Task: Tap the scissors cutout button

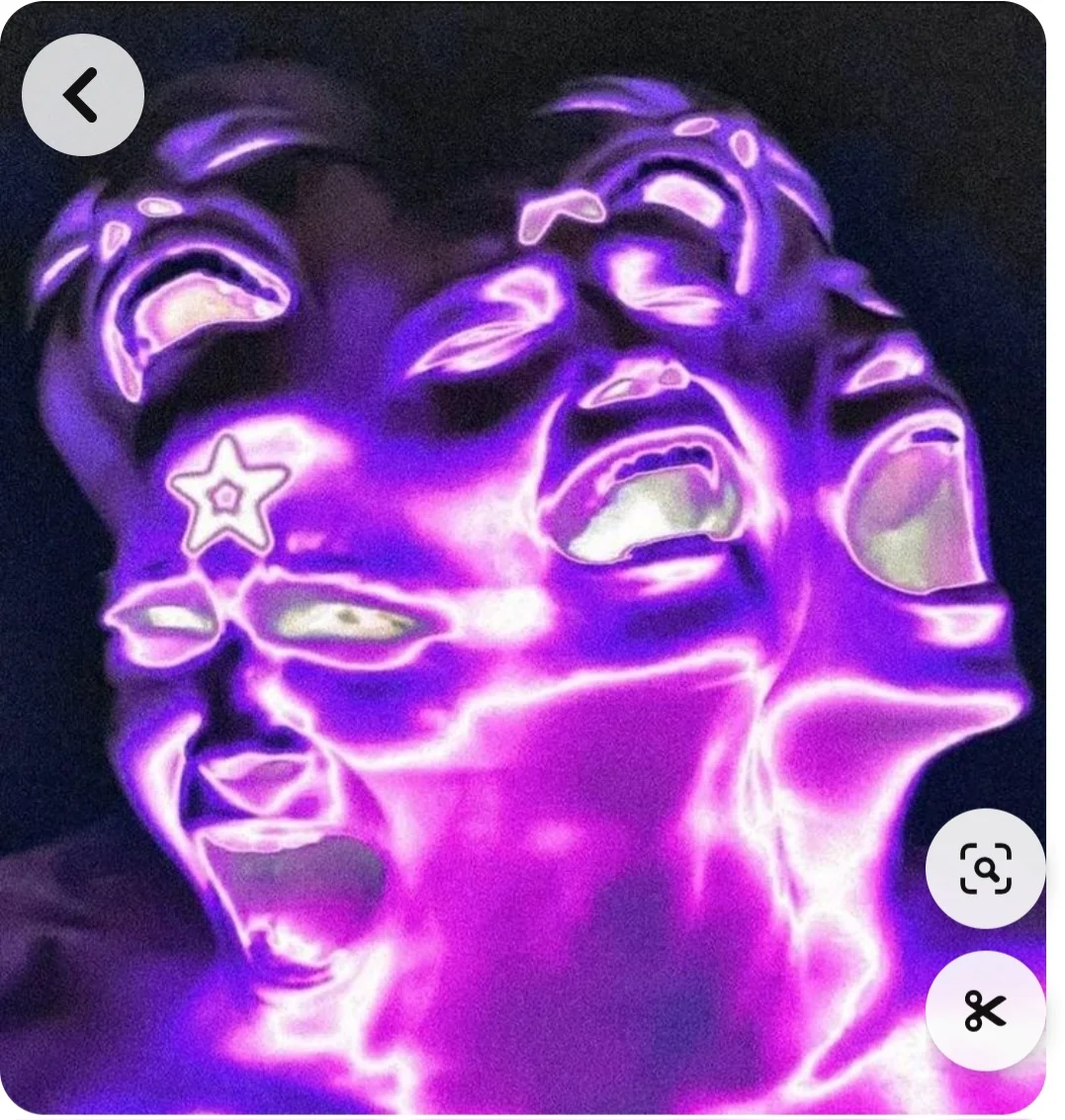Action: (x=985, y=1010)
